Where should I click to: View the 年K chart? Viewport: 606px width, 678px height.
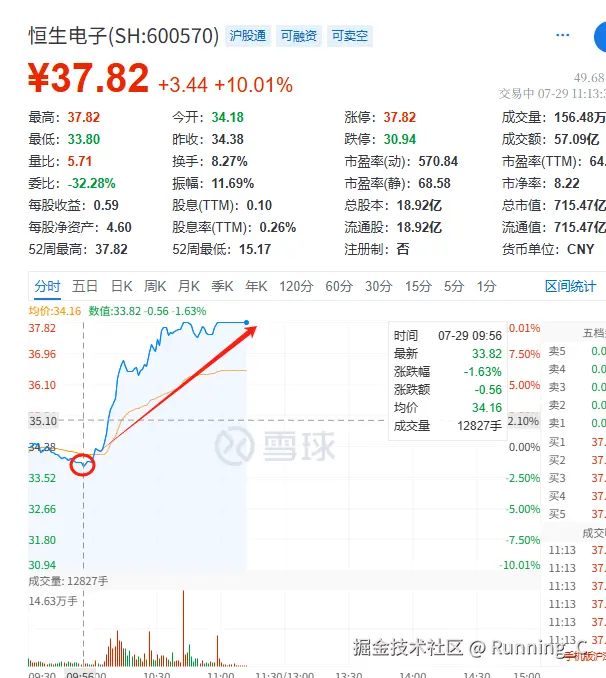pyautogui.click(x=256, y=287)
